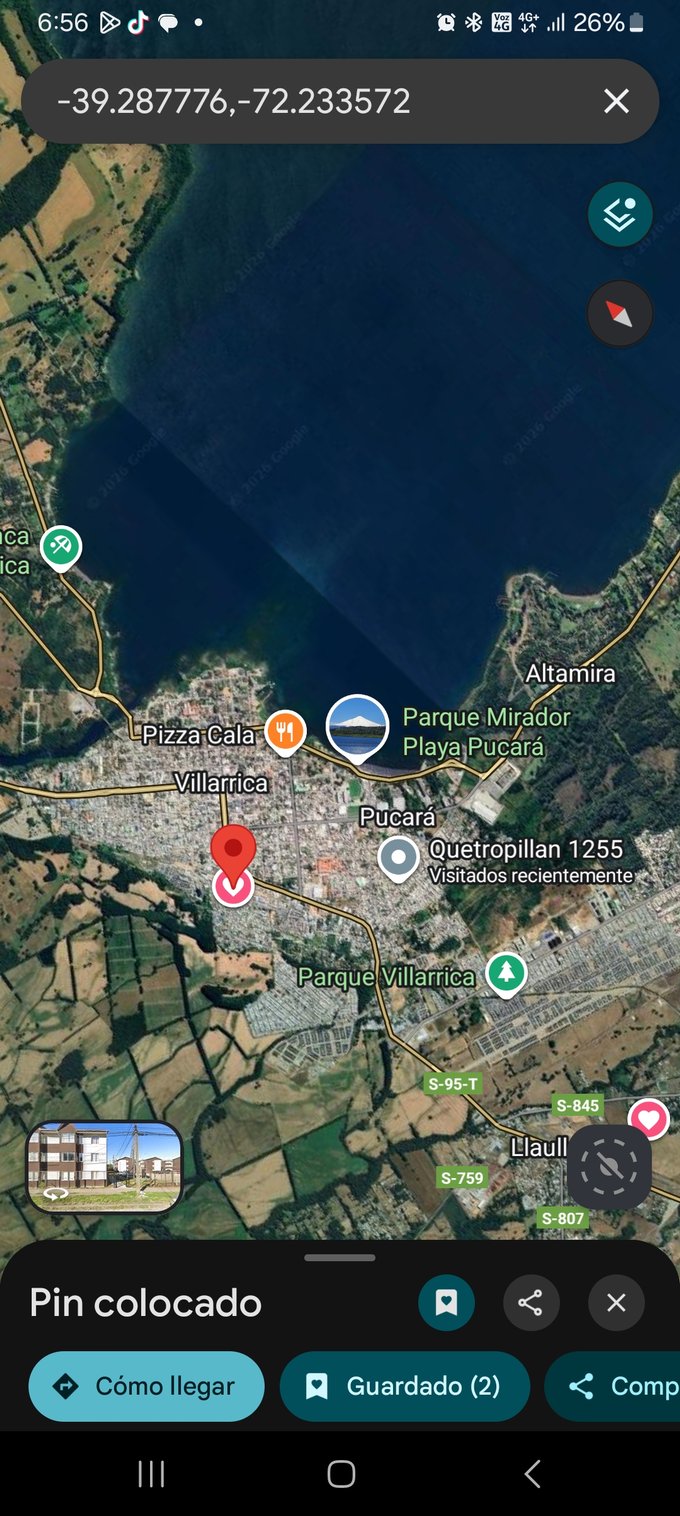Image resolution: width=680 pixels, height=1516 pixels.
Task: Clear the coordinates search text
Action: click(x=616, y=101)
